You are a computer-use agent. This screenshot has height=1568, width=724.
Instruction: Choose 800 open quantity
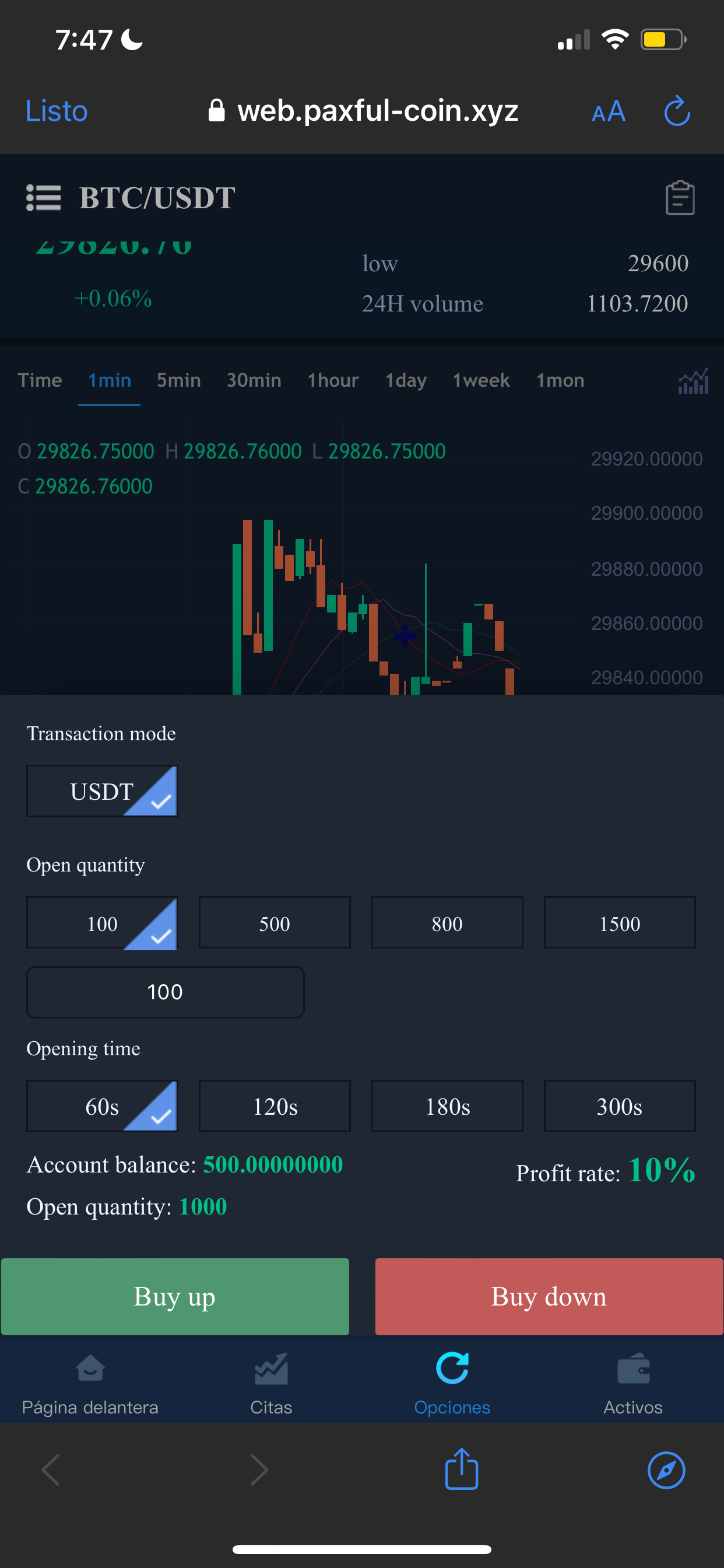(x=447, y=923)
